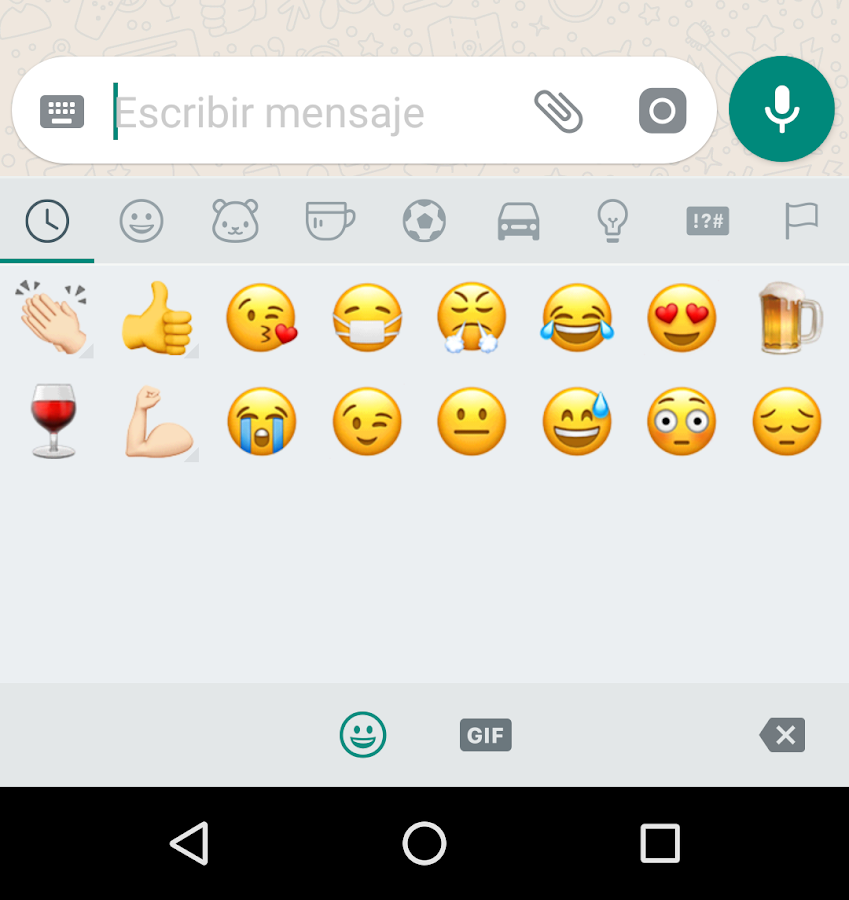Open the camera from message bar
The height and width of the screenshot is (900, 849).
pyautogui.click(x=662, y=111)
